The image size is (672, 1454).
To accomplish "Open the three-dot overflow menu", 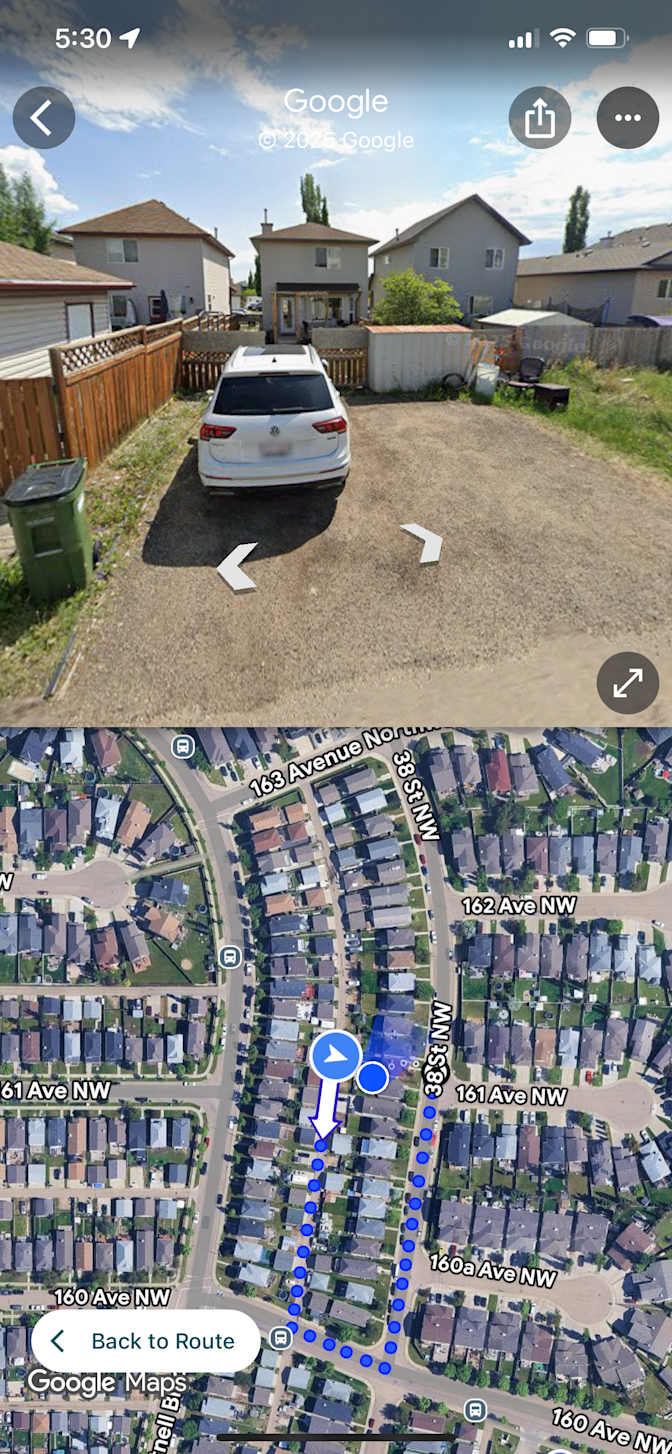I will (627, 118).
